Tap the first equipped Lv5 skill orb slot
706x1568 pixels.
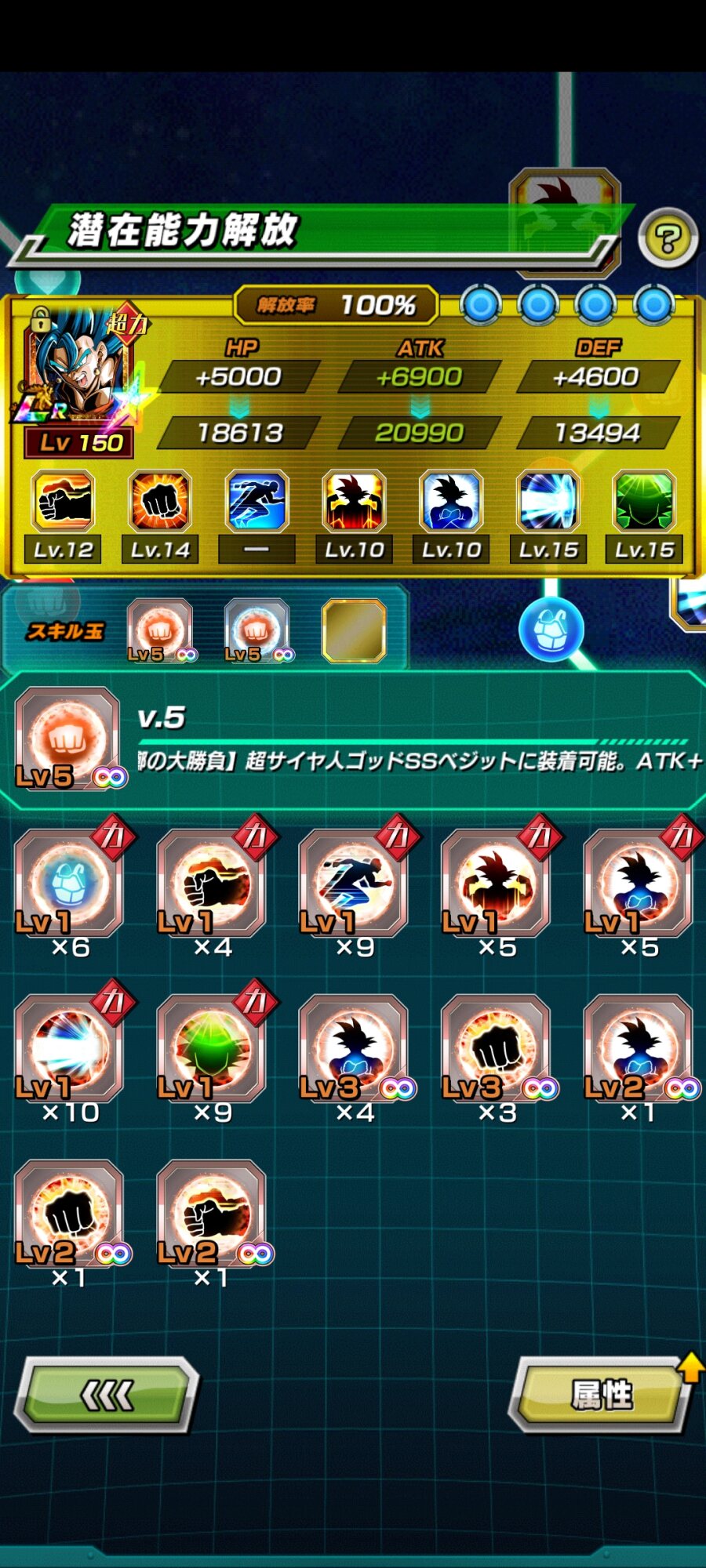pos(160,630)
